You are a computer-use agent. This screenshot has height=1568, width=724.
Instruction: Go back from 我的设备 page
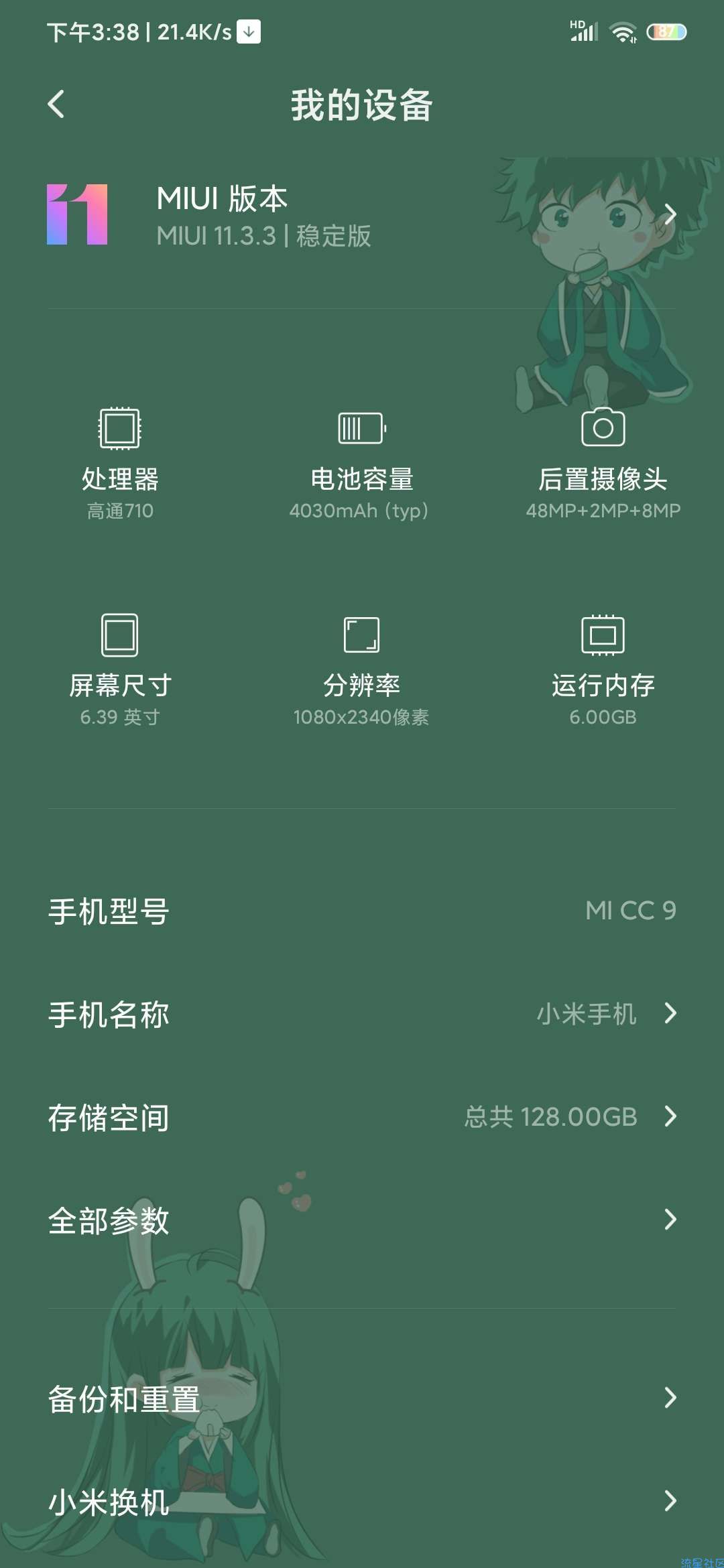[x=56, y=104]
